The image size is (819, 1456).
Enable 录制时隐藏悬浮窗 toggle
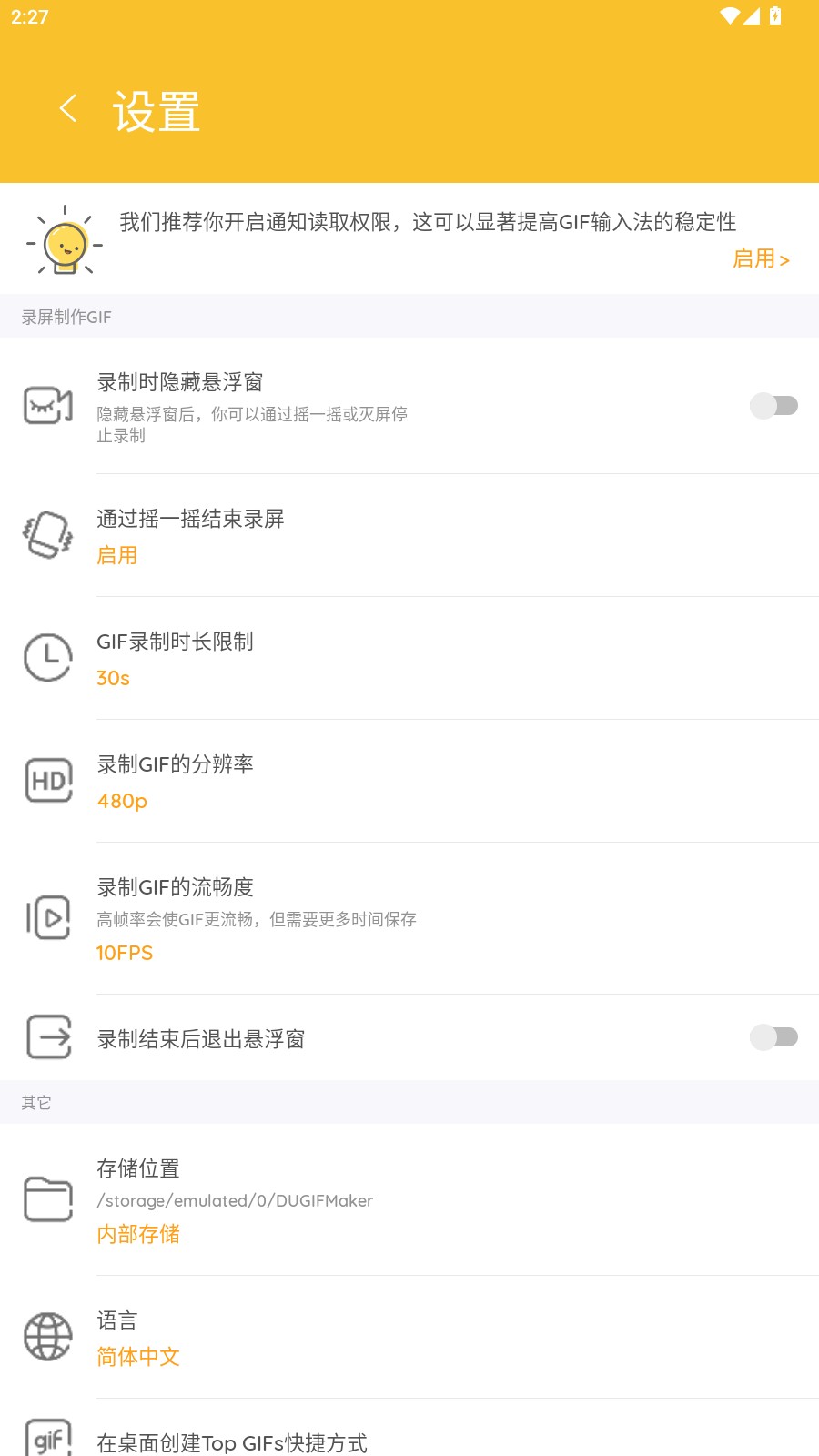click(775, 405)
